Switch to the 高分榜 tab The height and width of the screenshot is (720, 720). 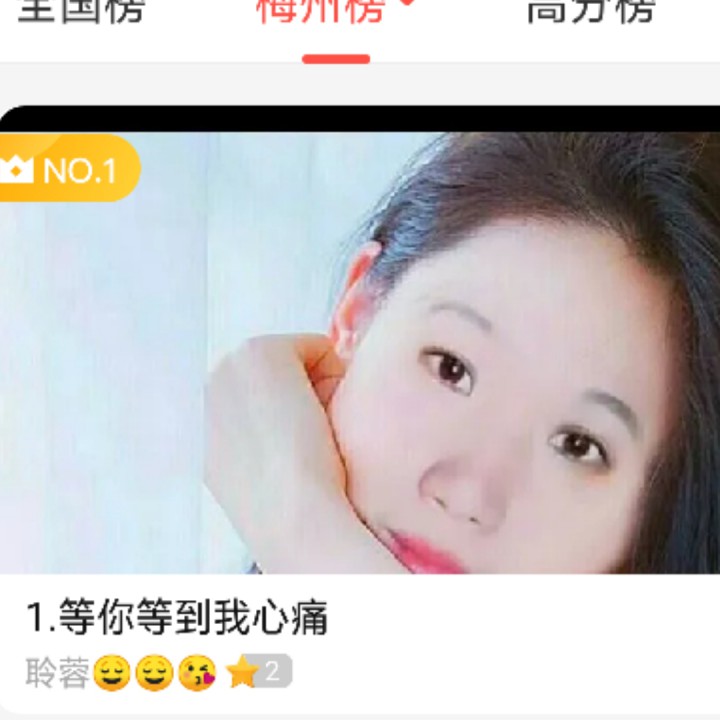[590, 12]
